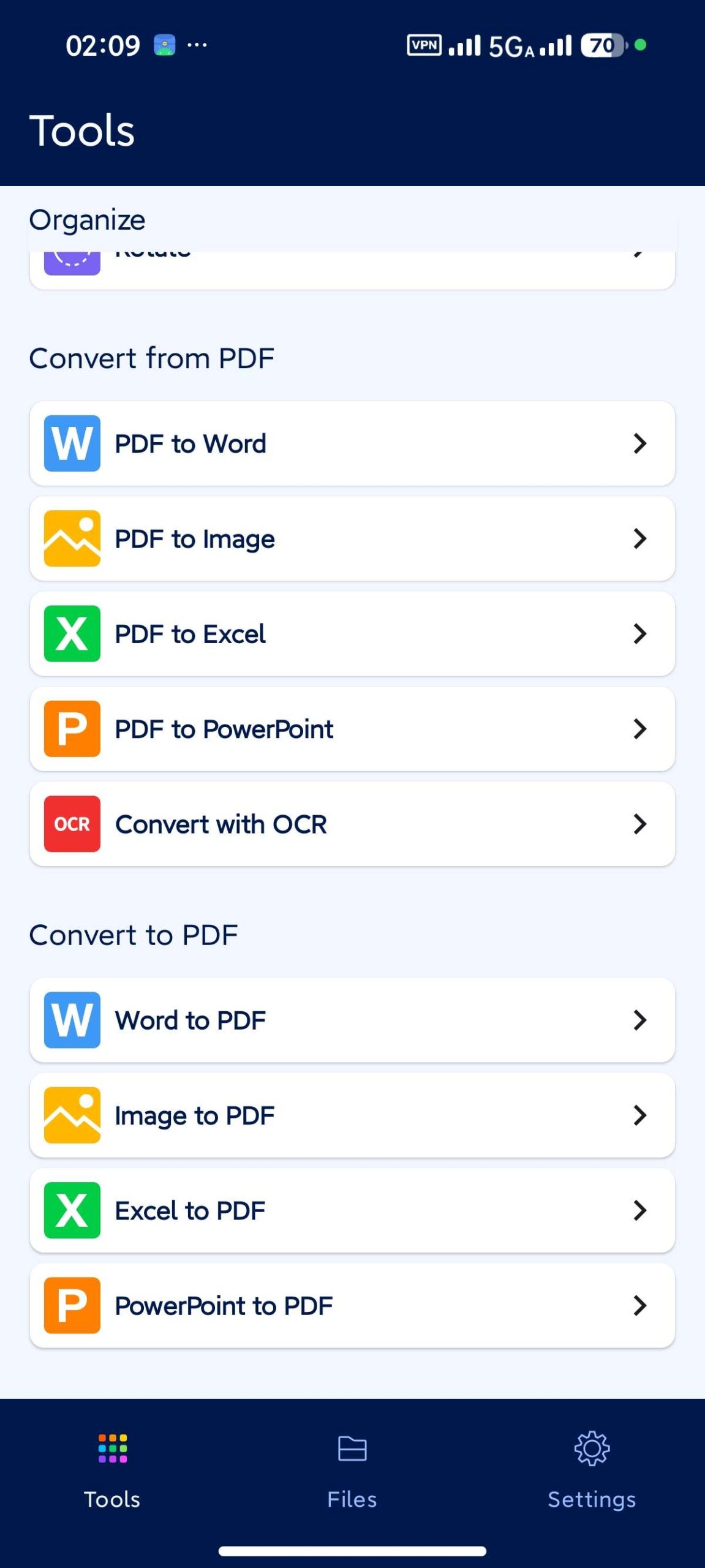Open the PDF to Word tool icon
This screenshot has width=705, height=1568.
coord(71,443)
